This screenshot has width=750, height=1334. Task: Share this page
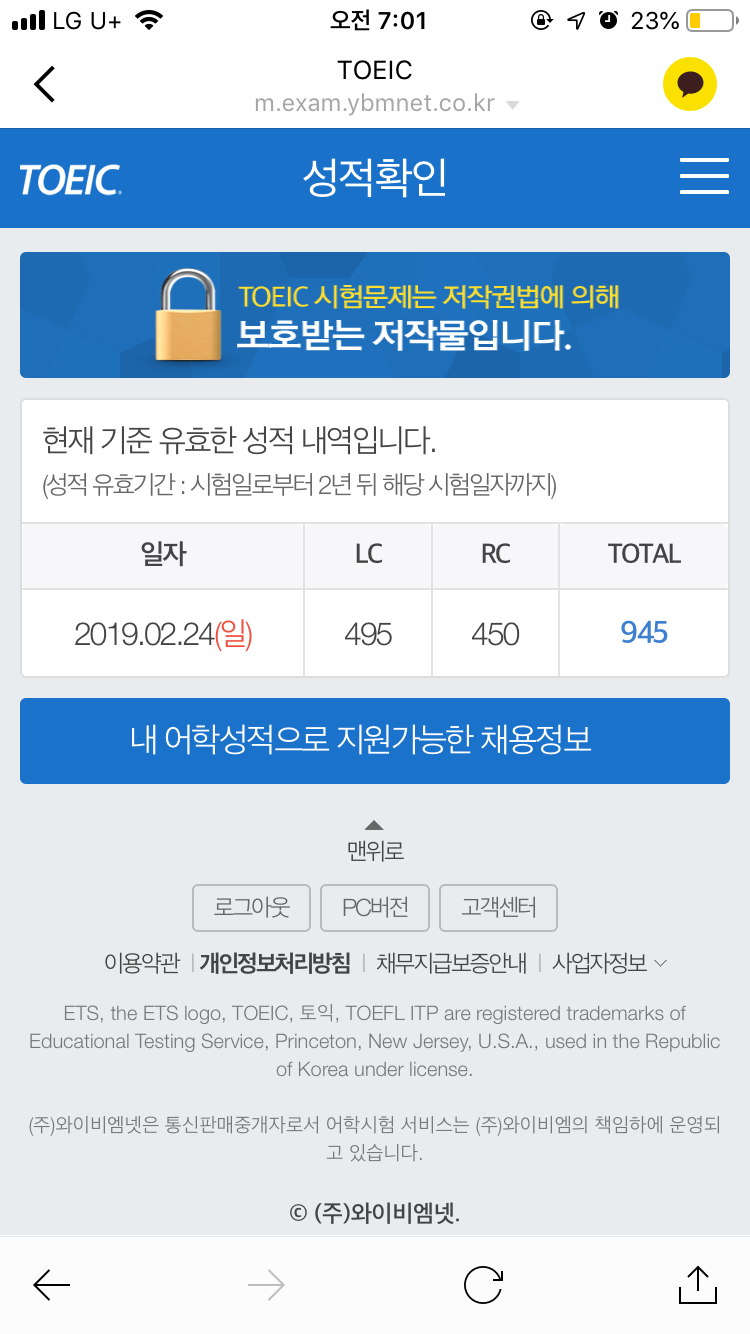pyautogui.click(x=697, y=1285)
